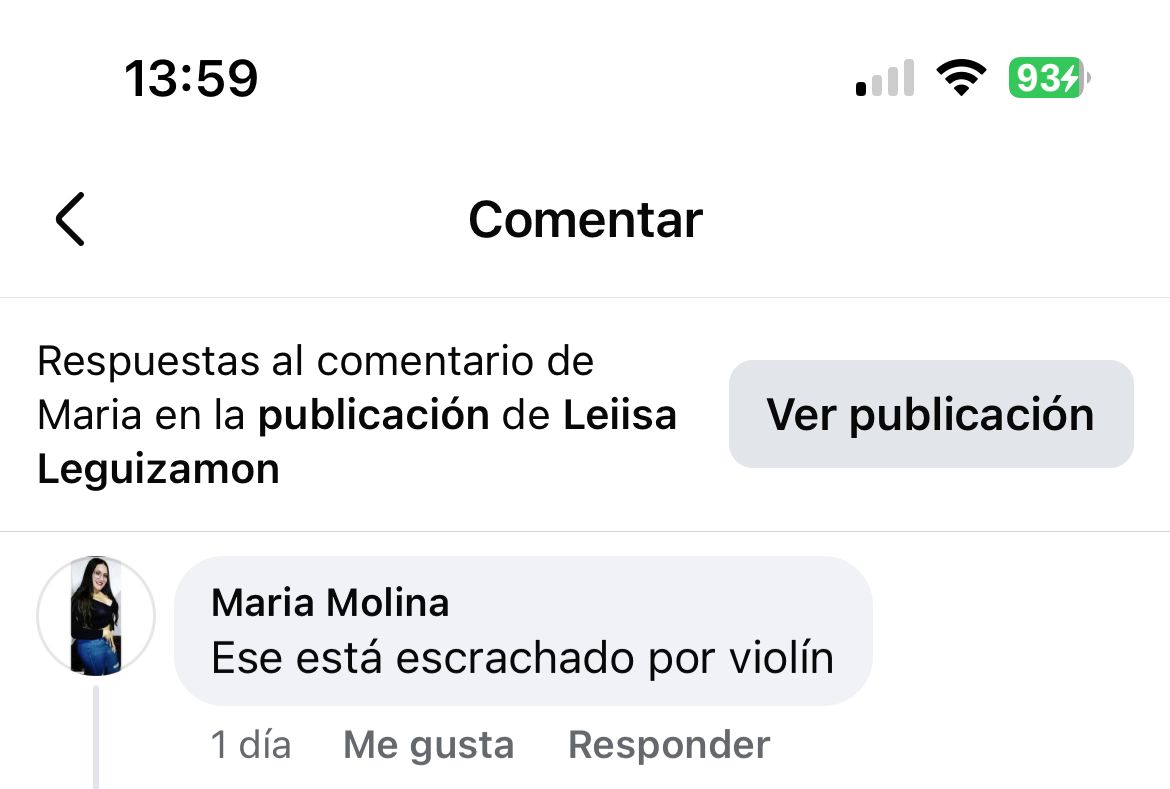Go back with the arrow icon
Screen dimensions: 1170x789
pyautogui.click(x=70, y=219)
